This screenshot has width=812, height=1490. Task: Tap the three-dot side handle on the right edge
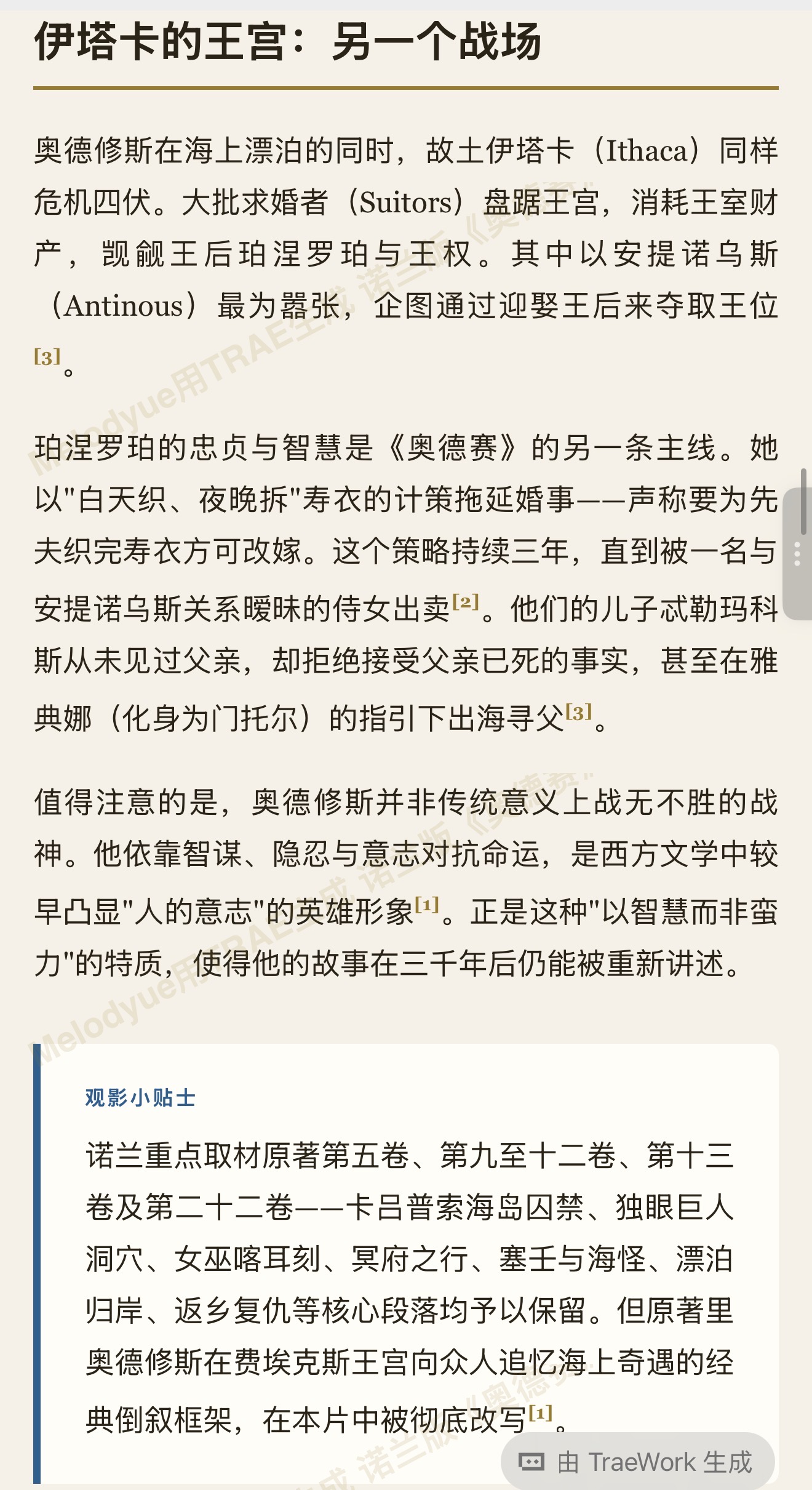(797, 554)
